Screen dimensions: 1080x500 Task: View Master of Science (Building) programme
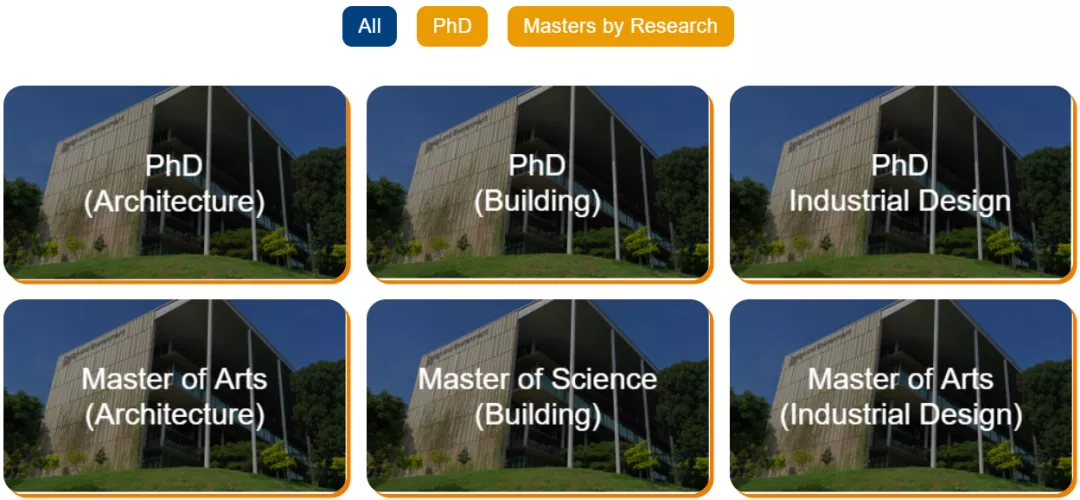click(538, 396)
